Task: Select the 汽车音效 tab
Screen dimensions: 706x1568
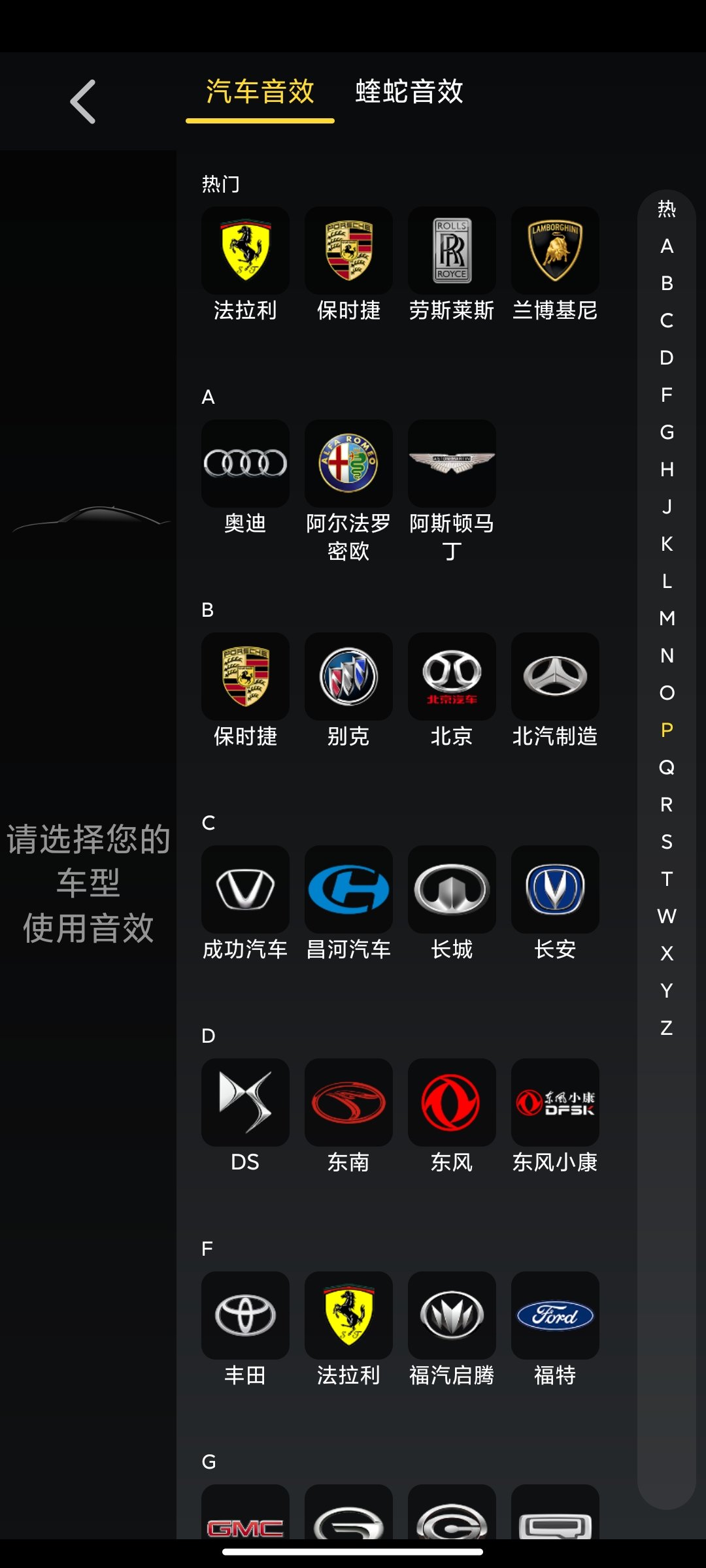Action: (260, 91)
